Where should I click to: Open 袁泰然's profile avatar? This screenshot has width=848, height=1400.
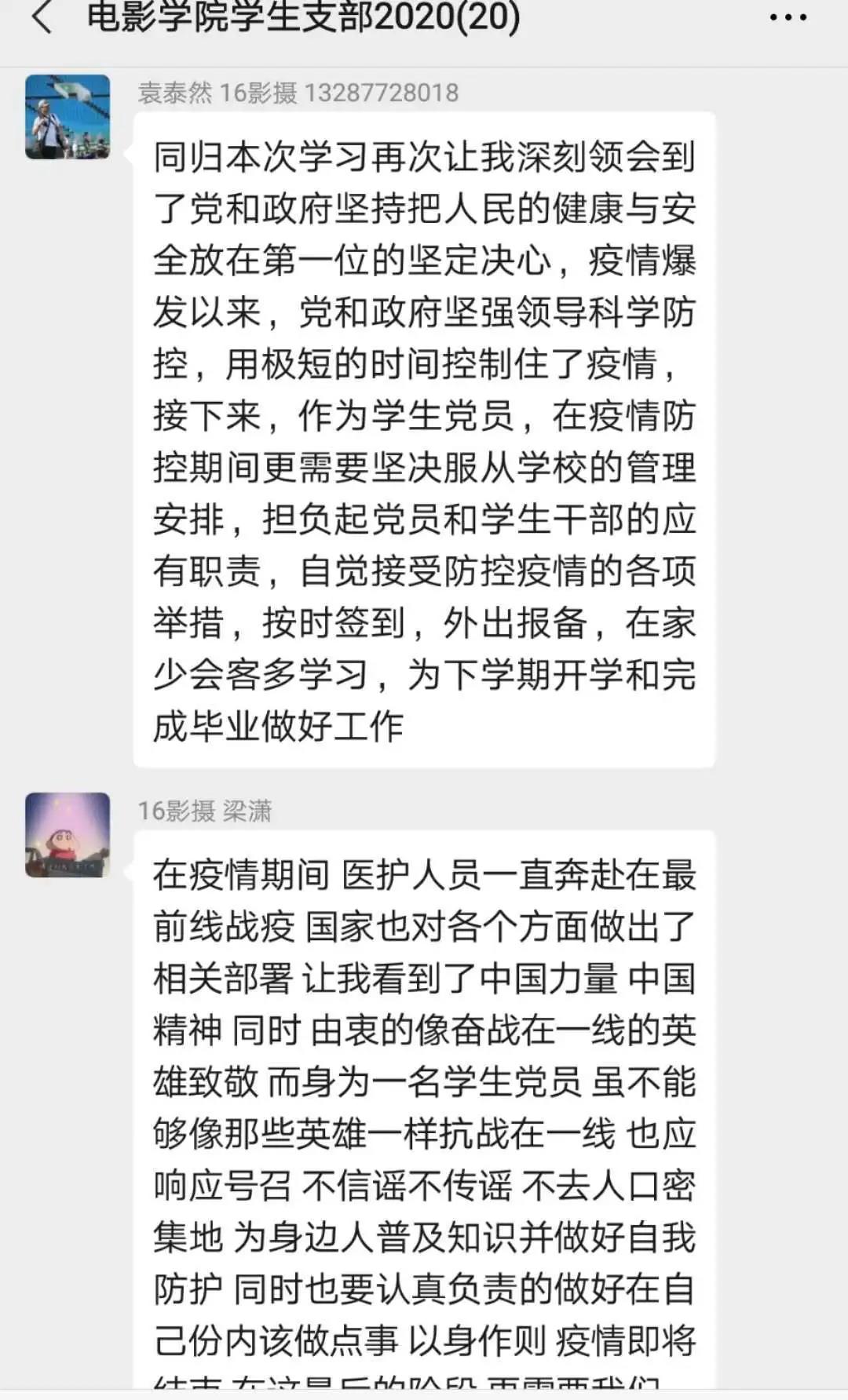(x=68, y=117)
